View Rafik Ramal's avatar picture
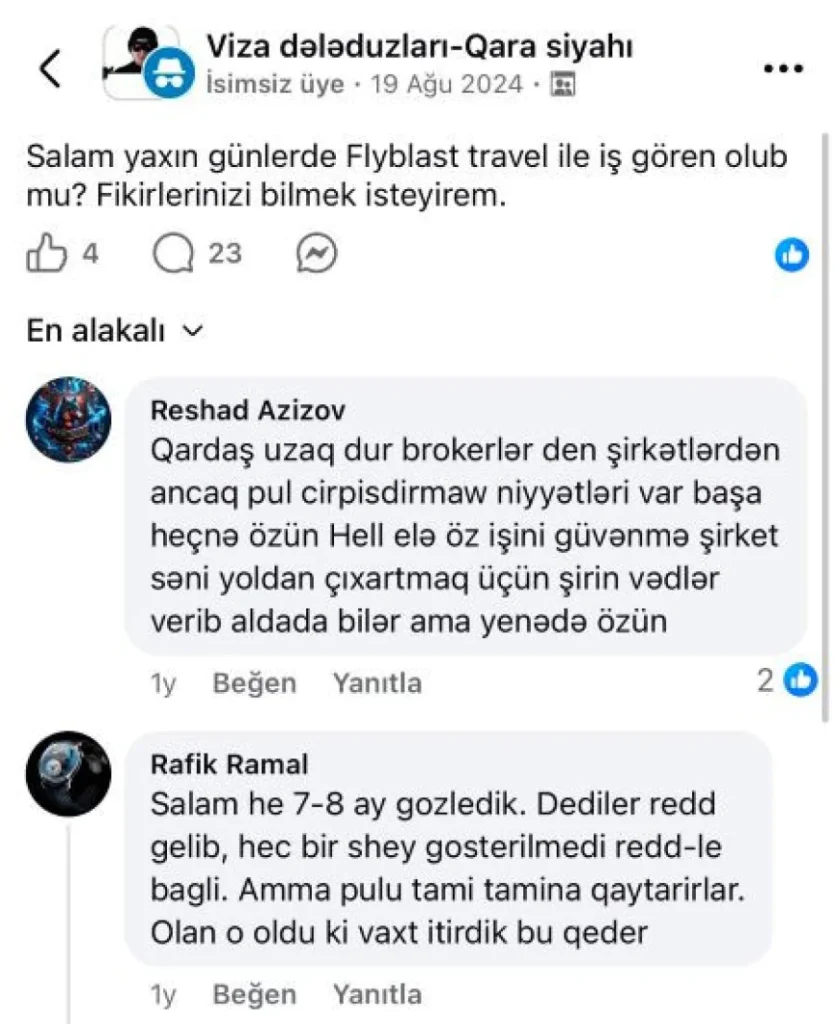The image size is (835, 1024). point(68,773)
